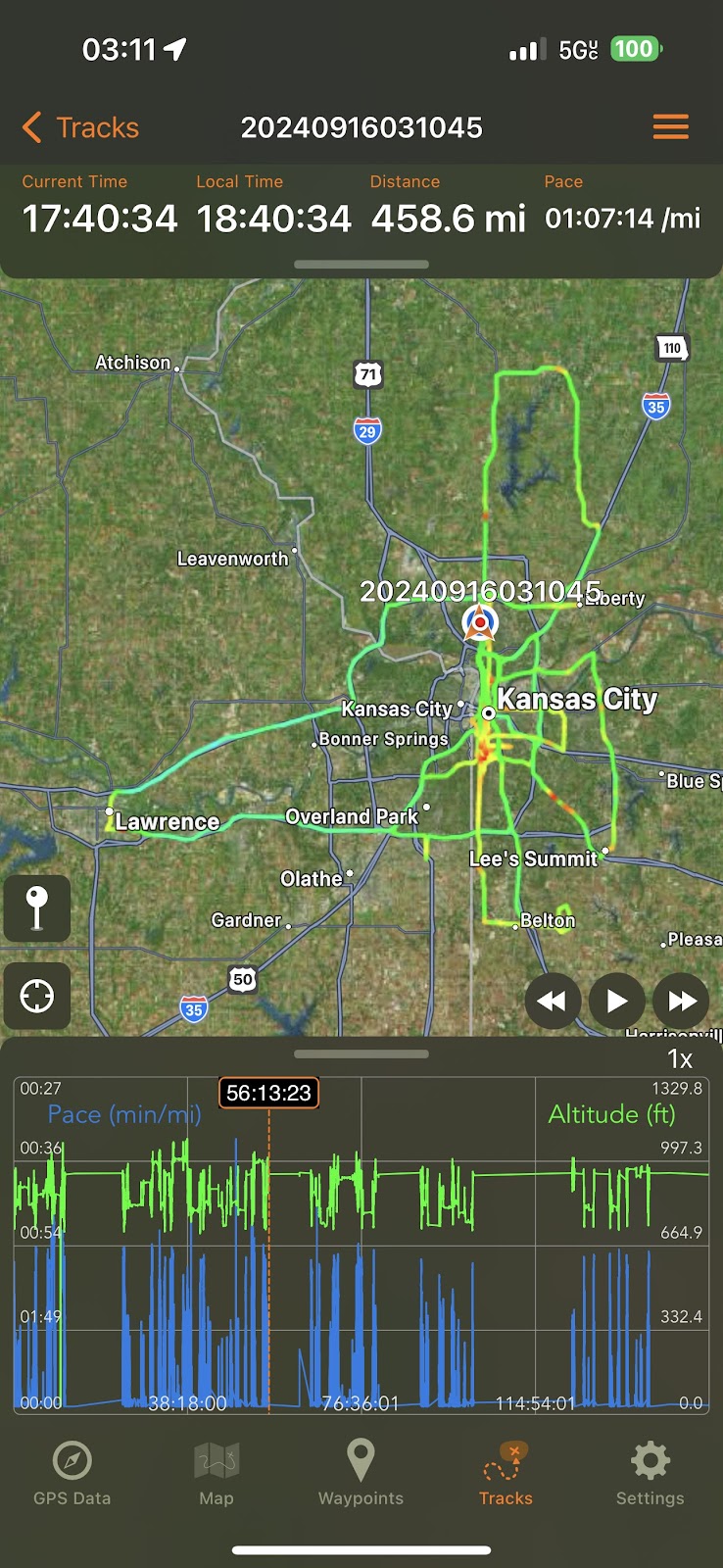723x1568 pixels.
Task: Open the orange hamburger menu
Action: pyautogui.click(x=670, y=127)
